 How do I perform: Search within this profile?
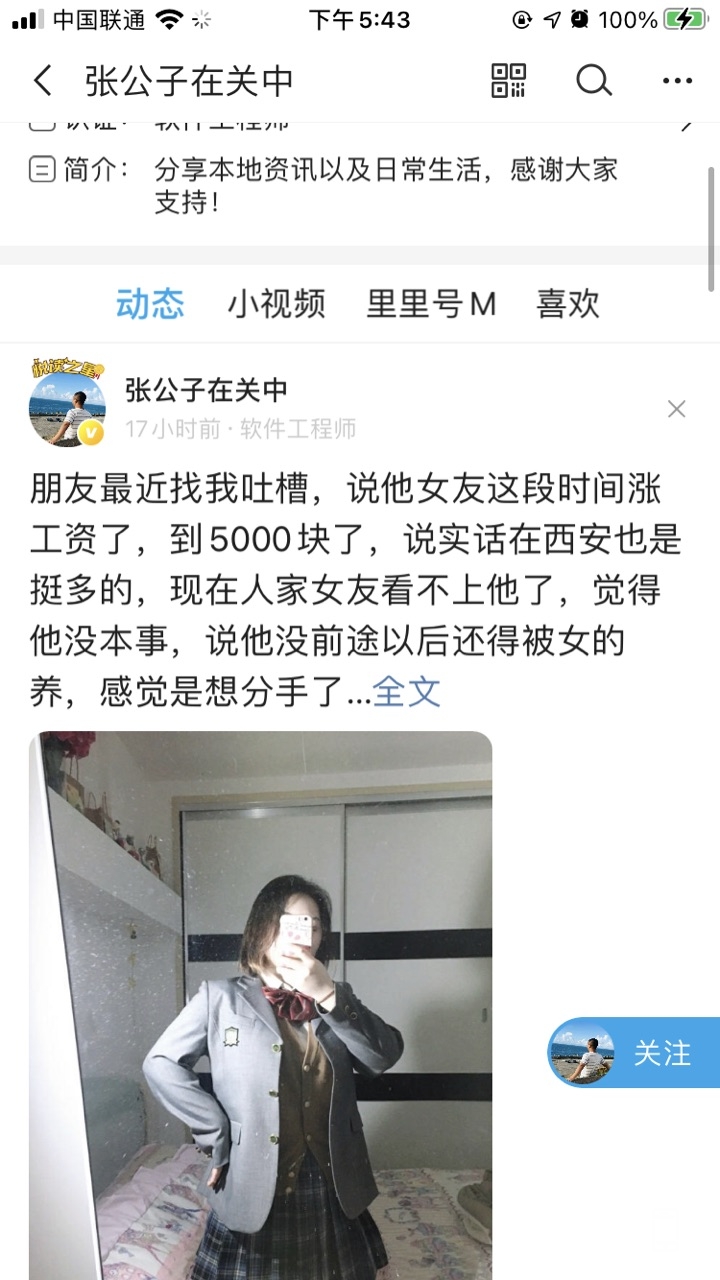593,80
